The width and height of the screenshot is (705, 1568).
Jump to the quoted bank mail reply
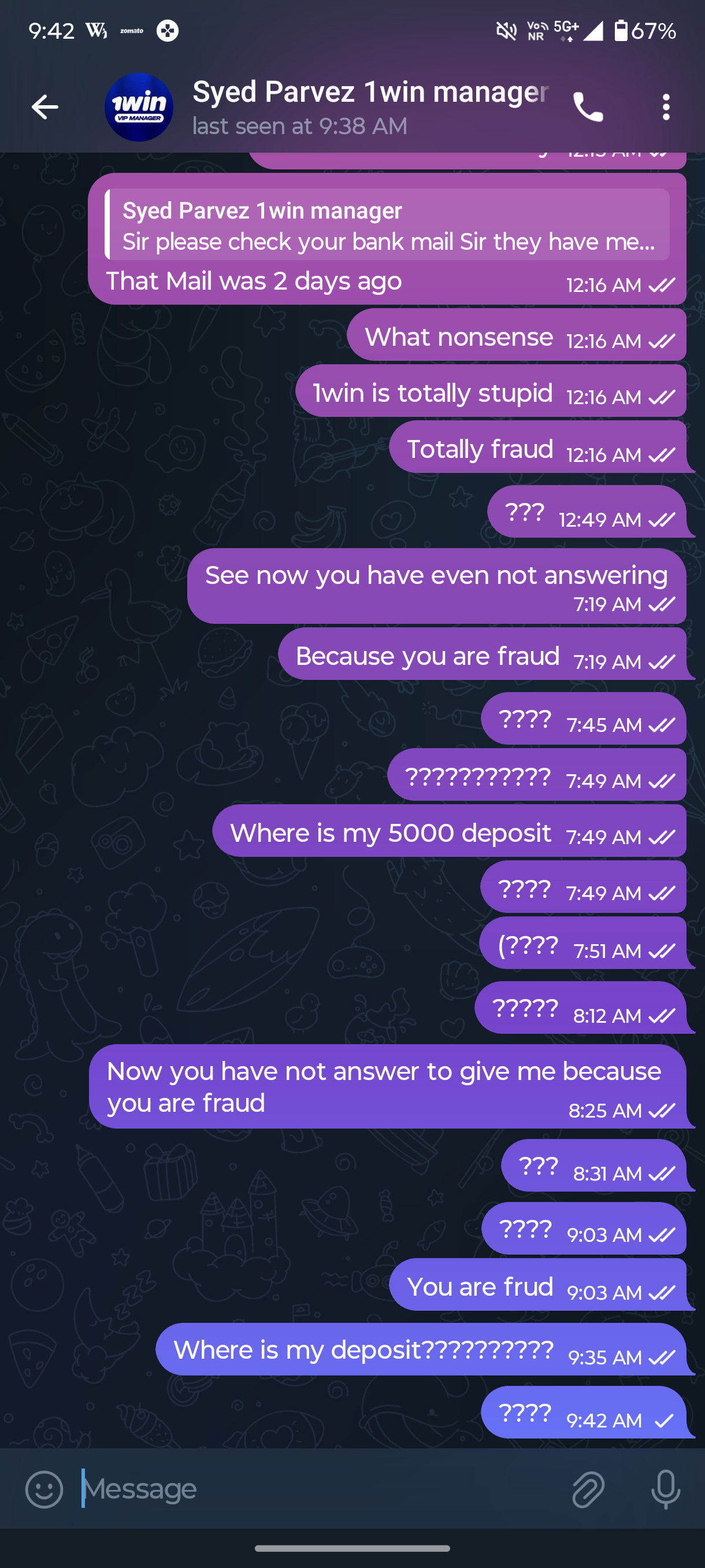(387, 225)
